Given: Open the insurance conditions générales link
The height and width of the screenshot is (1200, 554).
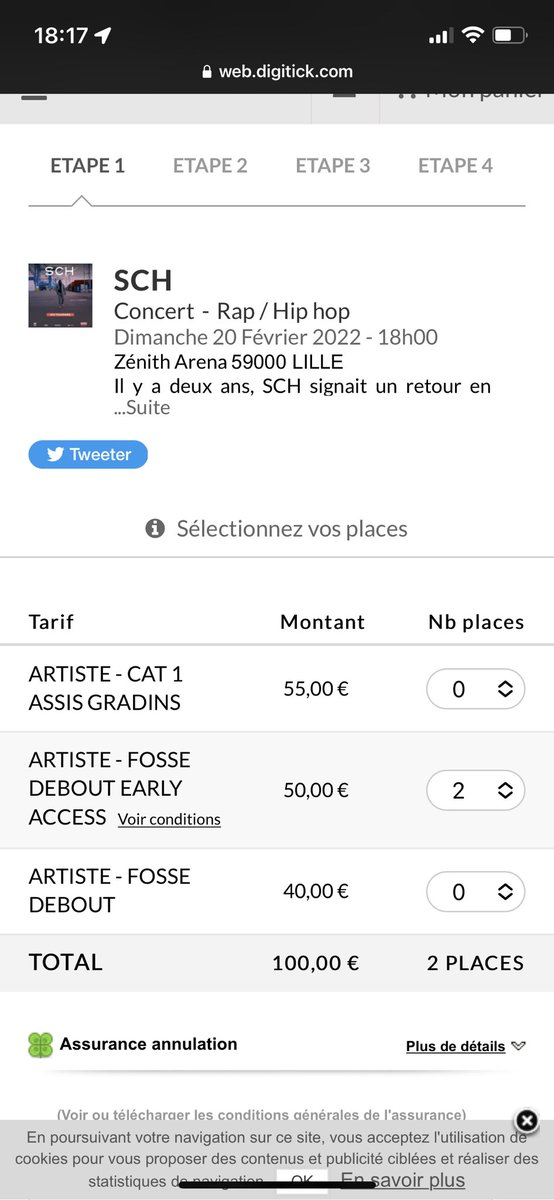Looking at the screenshot, I should click(x=262, y=1114).
